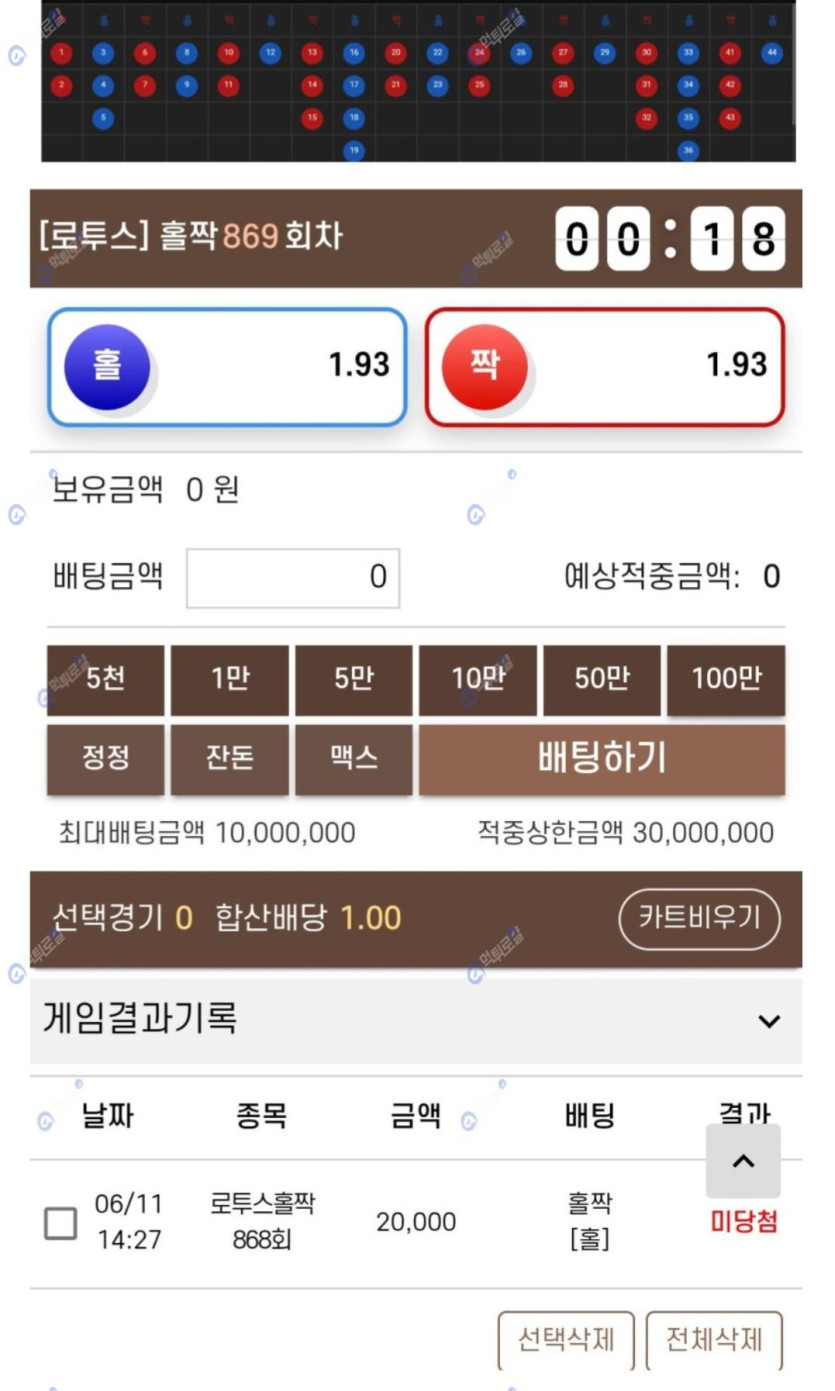The image size is (835, 1391).
Task: Add 100만 to the bet amount
Action: (x=726, y=680)
